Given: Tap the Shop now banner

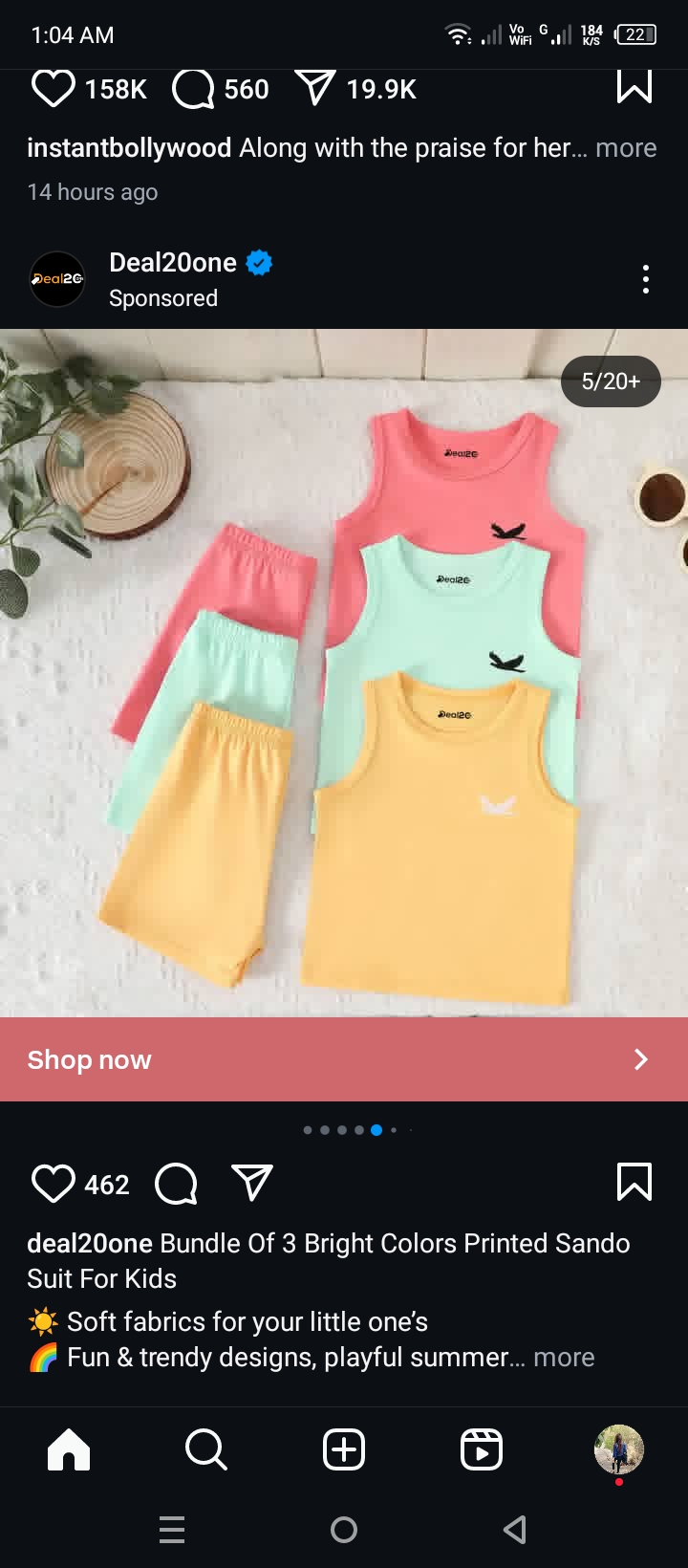Looking at the screenshot, I should click(344, 1059).
